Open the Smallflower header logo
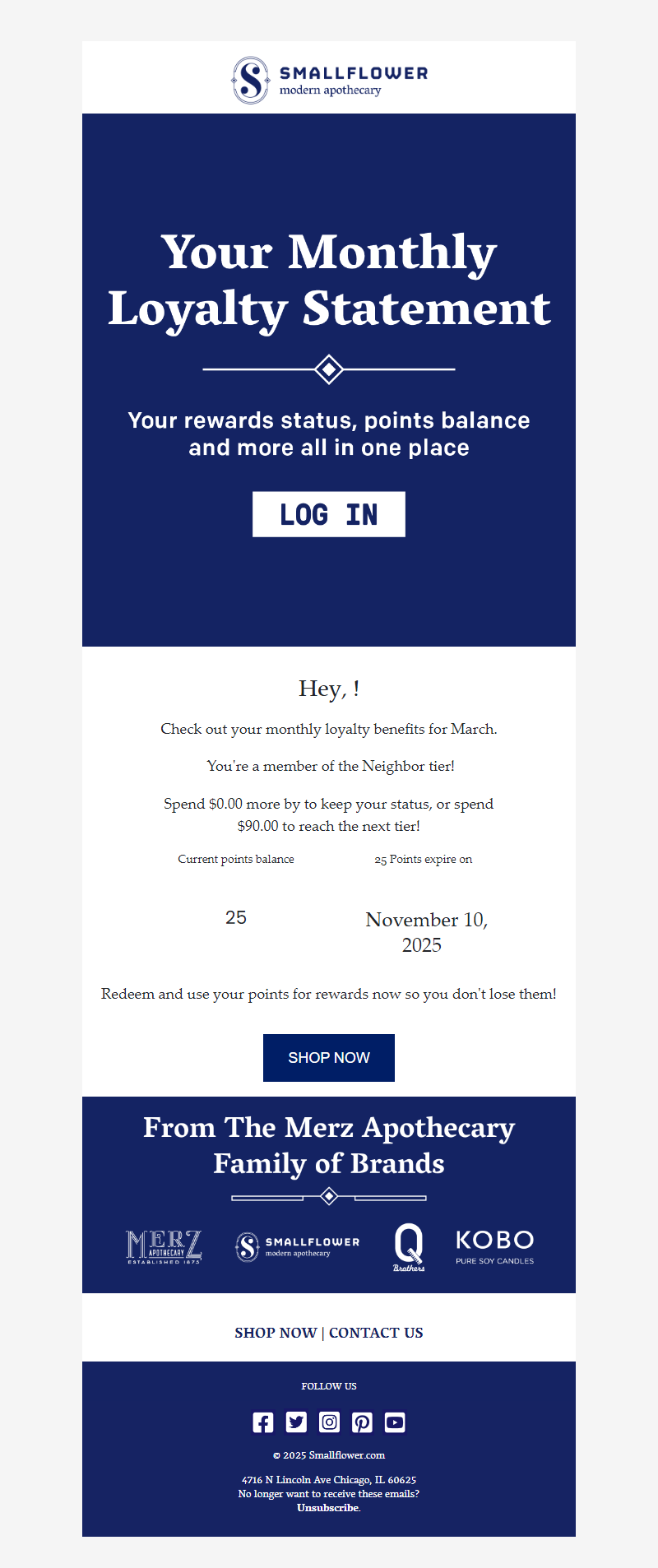The width and height of the screenshot is (658, 1568). click(x=329, y=80)
